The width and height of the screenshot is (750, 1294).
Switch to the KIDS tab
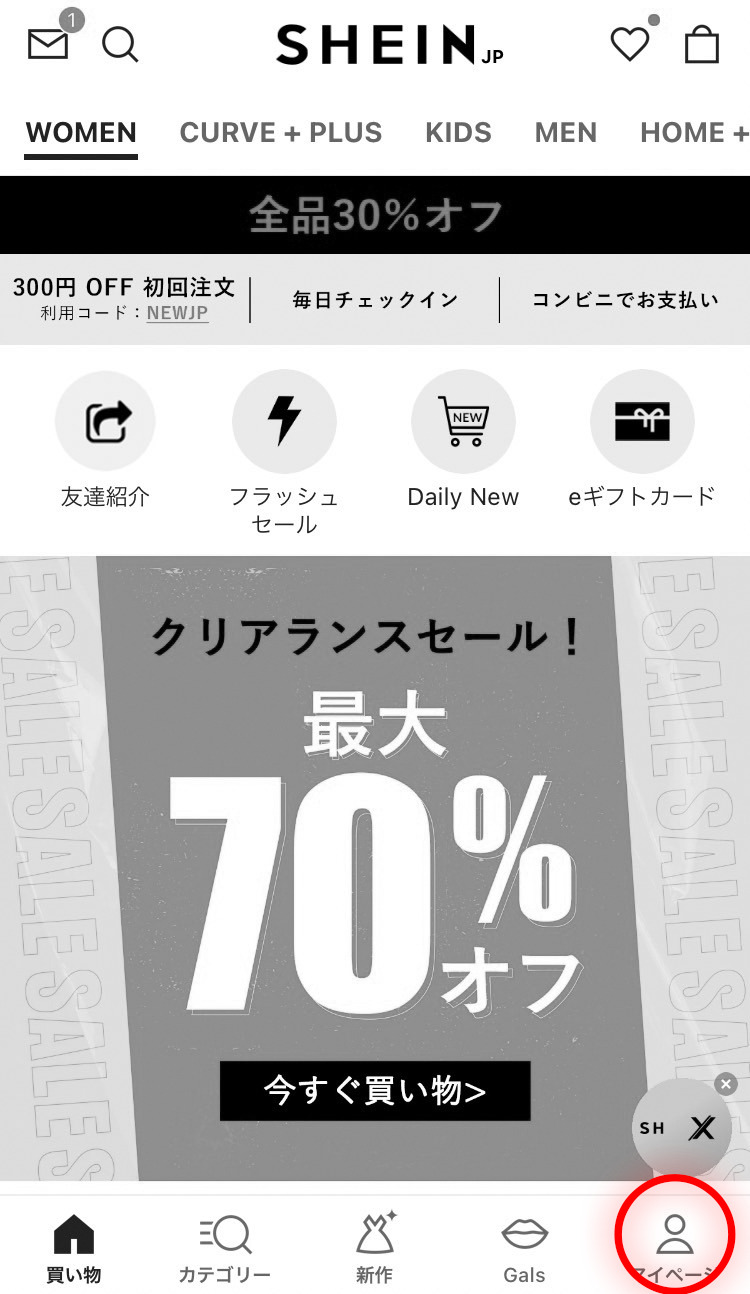coord(458,133)
